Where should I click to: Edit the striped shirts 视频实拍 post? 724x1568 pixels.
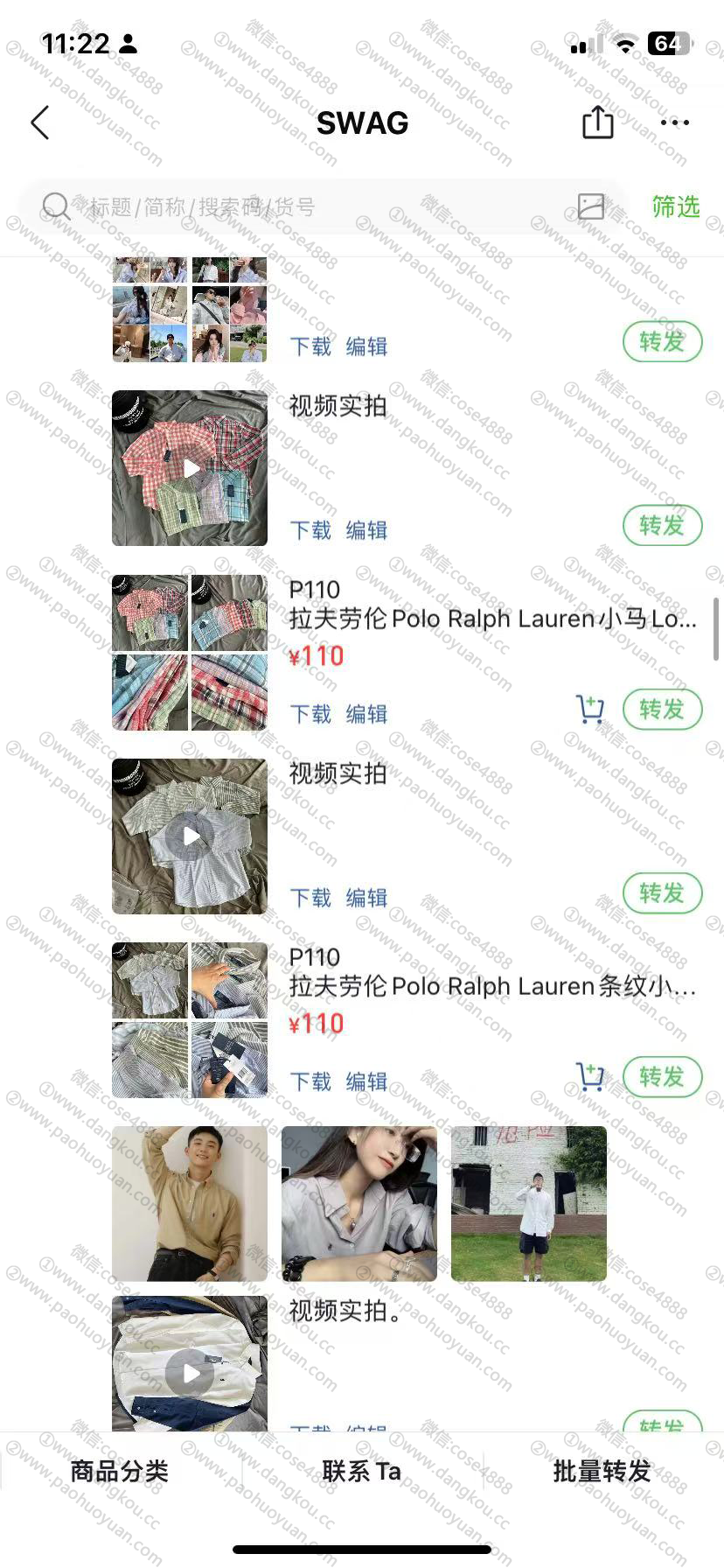(366, 898)
